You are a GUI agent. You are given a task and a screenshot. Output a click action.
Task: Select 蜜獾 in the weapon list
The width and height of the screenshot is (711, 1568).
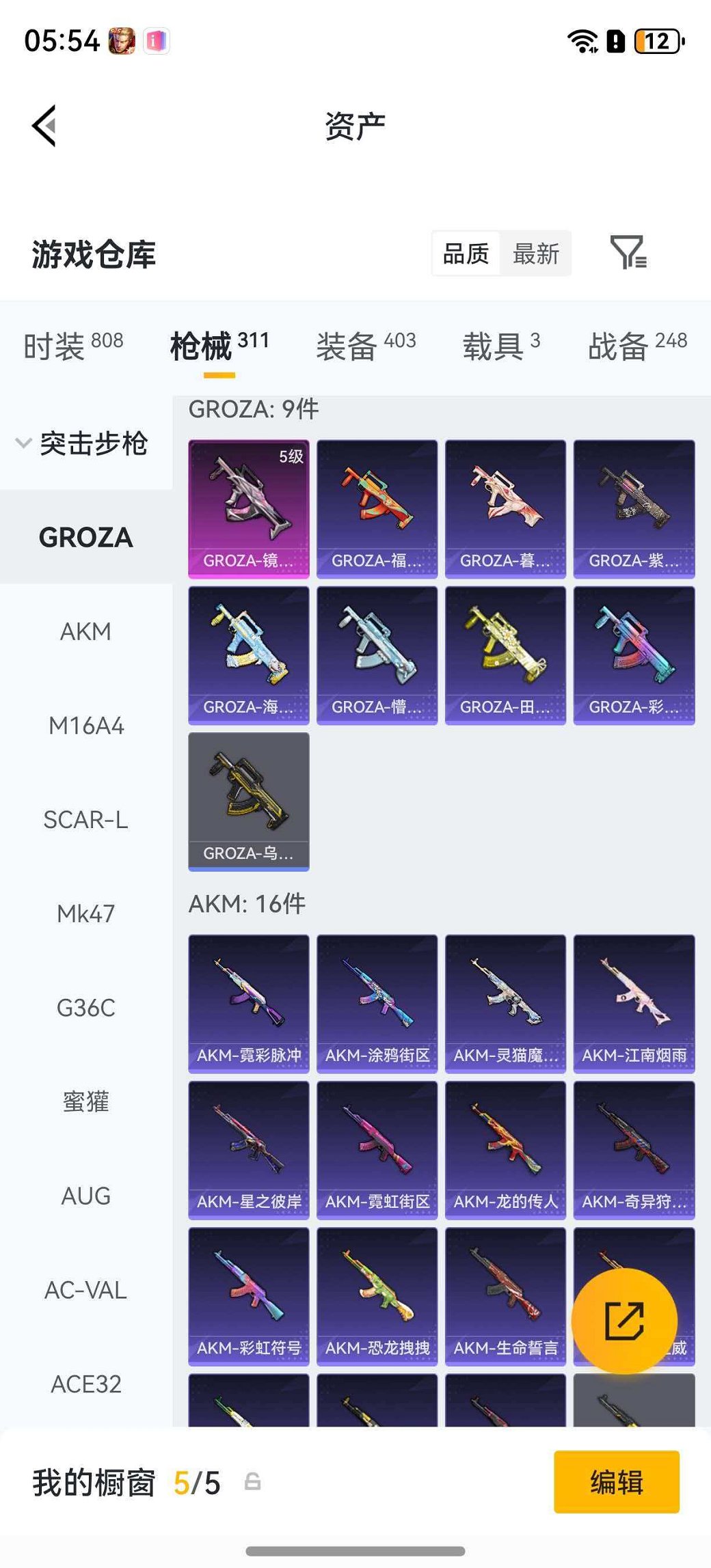click(x=85, y=1101)
